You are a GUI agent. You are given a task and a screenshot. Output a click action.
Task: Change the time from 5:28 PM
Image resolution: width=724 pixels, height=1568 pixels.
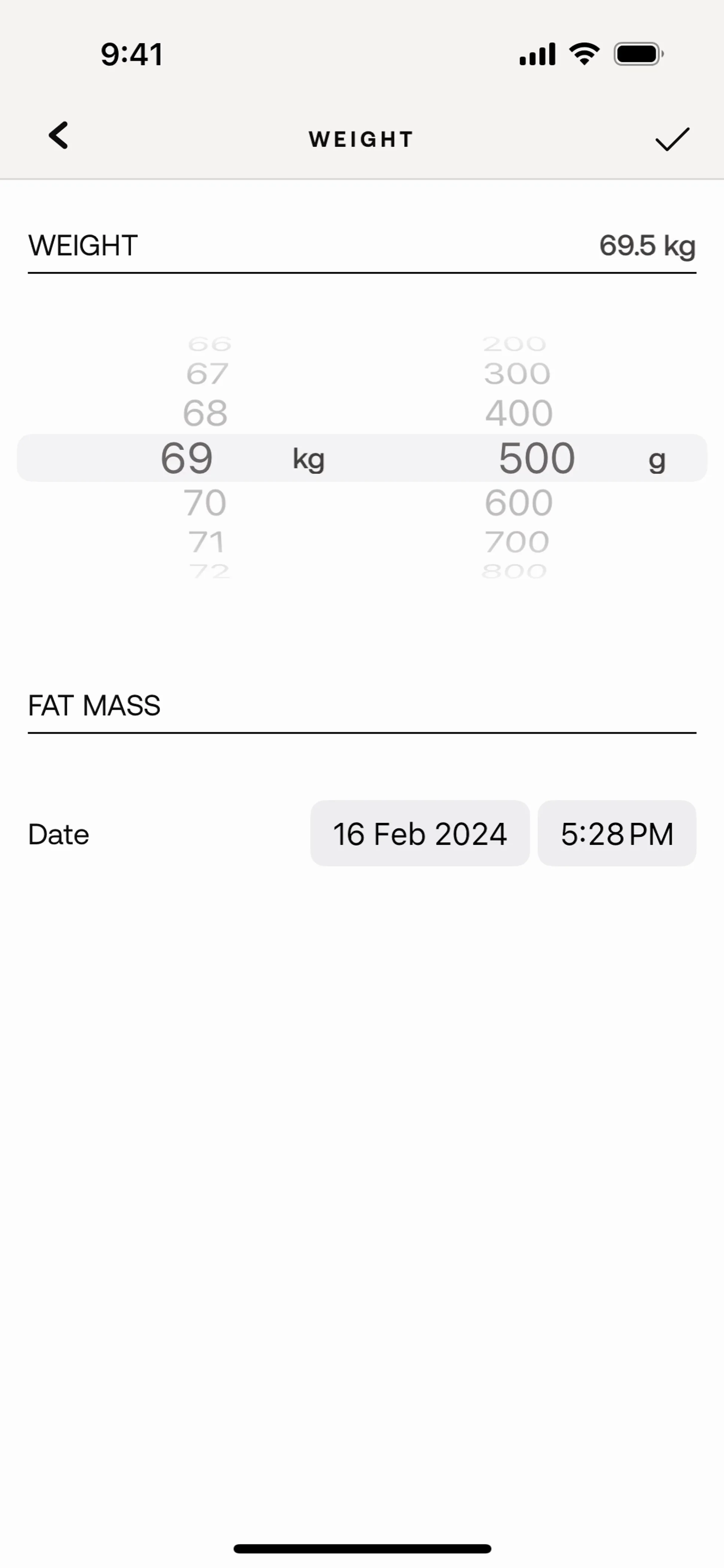[x=616, y=833]
